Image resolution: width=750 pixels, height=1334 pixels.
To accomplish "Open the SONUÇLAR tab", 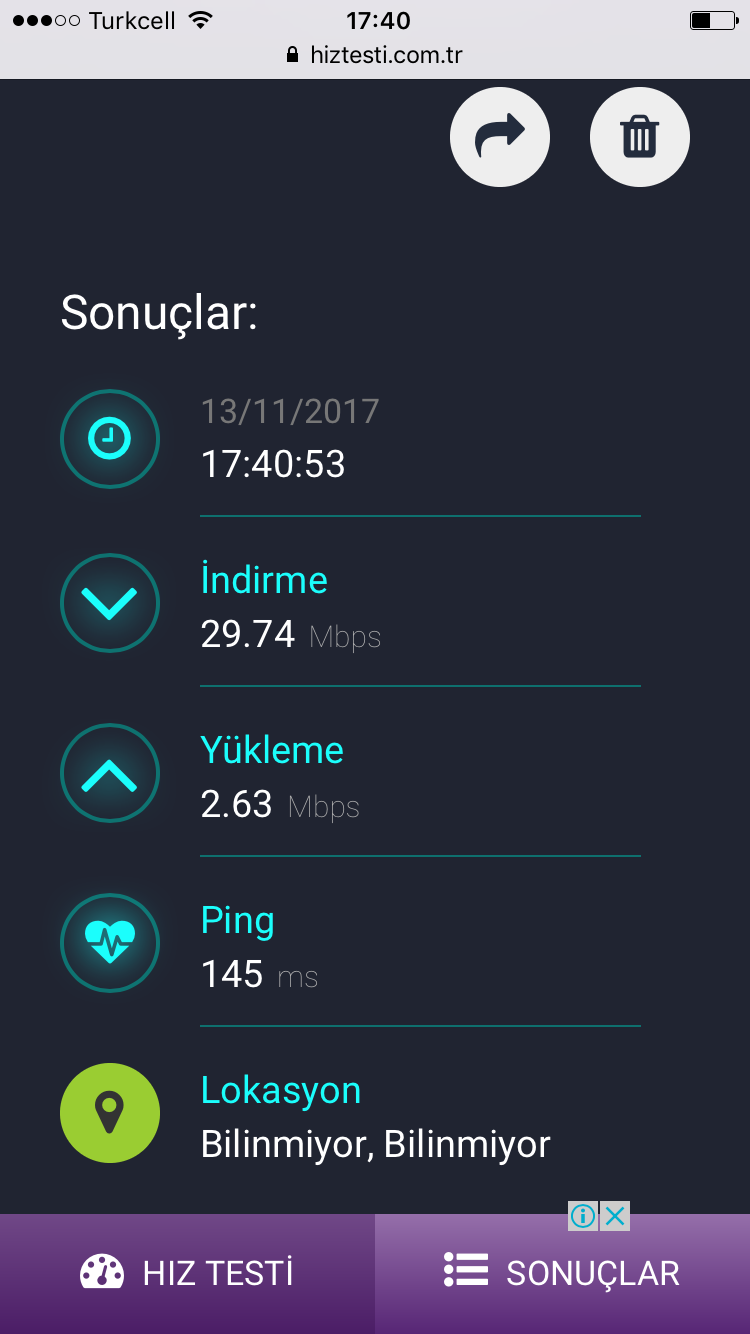I will point(562,1273).
